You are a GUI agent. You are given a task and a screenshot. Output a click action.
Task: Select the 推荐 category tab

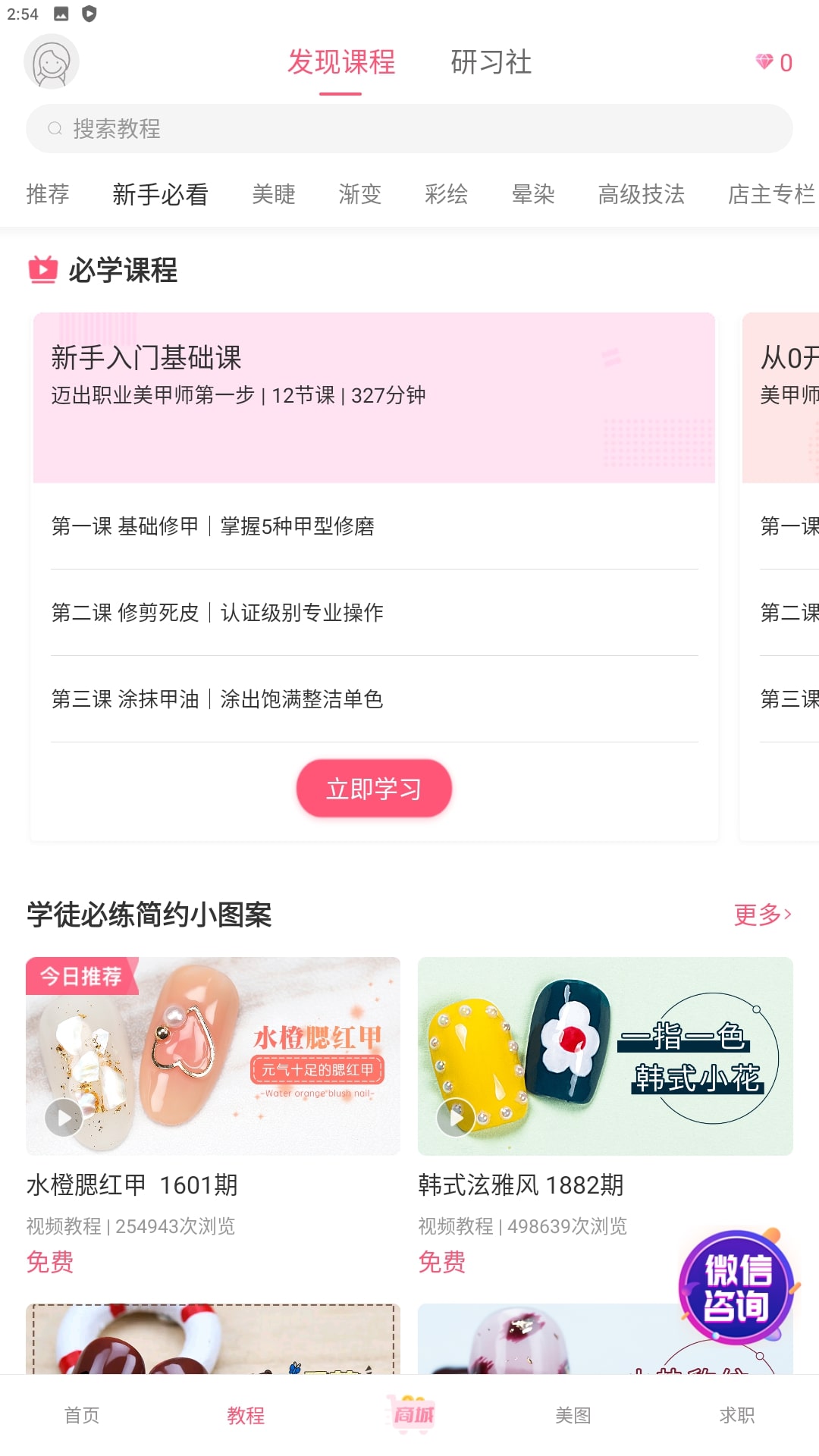pyautogui.click(x=48, y=195)
